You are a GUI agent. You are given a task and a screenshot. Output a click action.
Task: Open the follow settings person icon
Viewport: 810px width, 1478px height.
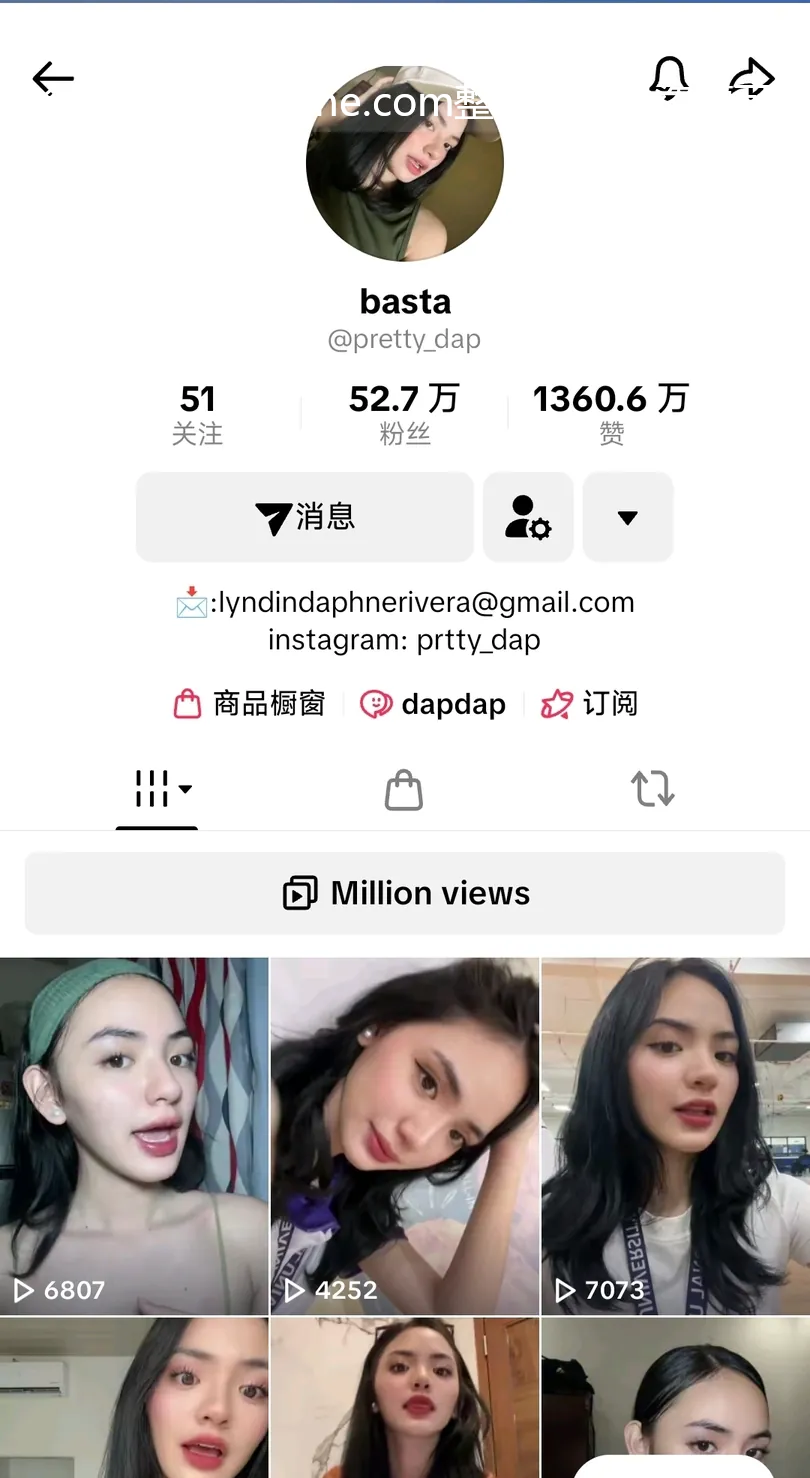point(528,517)
